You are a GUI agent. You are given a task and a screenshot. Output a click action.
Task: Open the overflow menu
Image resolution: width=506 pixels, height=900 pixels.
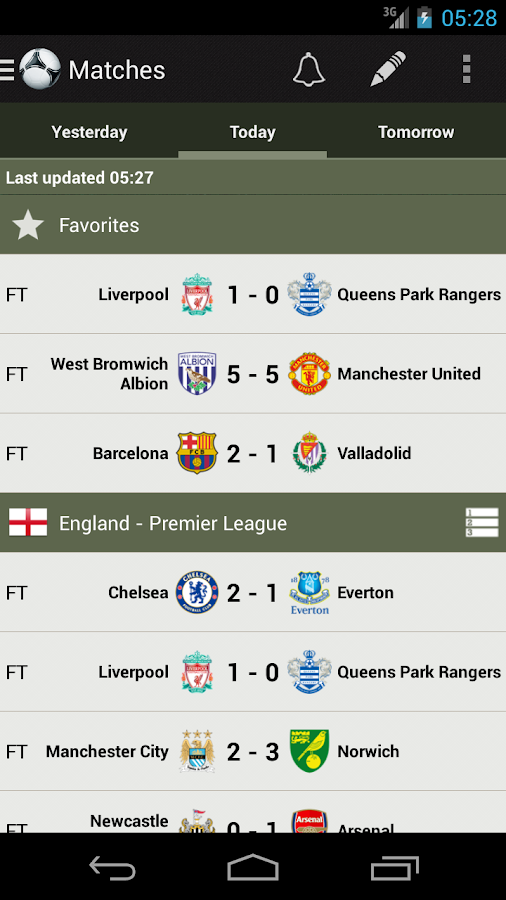(x=466, y=69)
